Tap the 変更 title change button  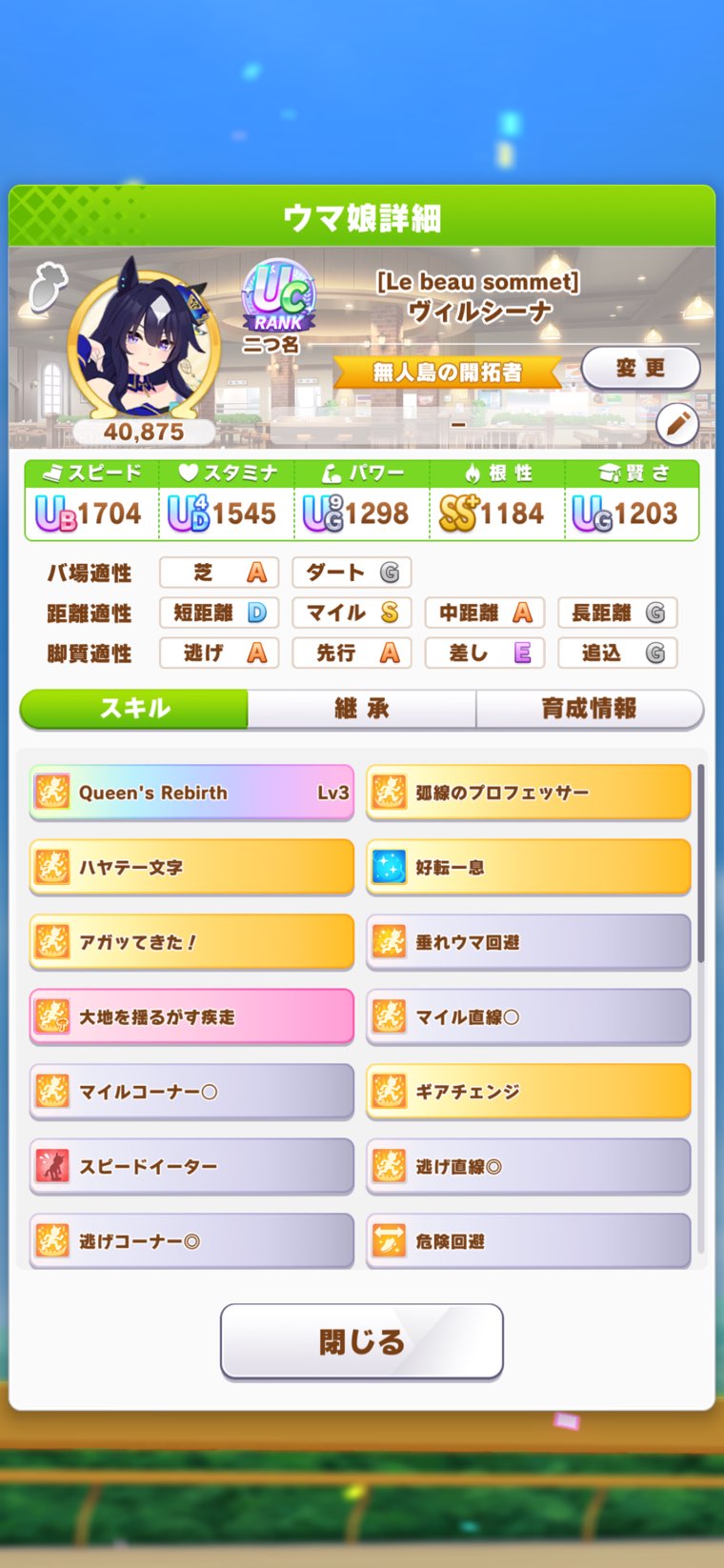640,368
